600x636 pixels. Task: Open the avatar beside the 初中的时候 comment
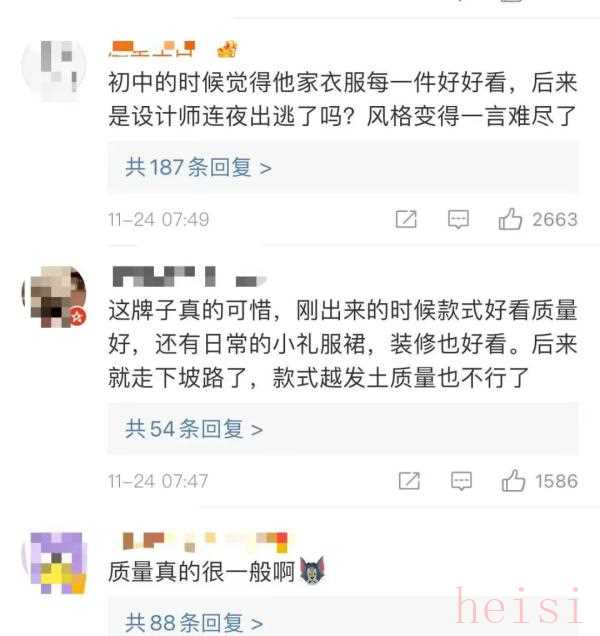pyautogui.click(x=54, y=69)
